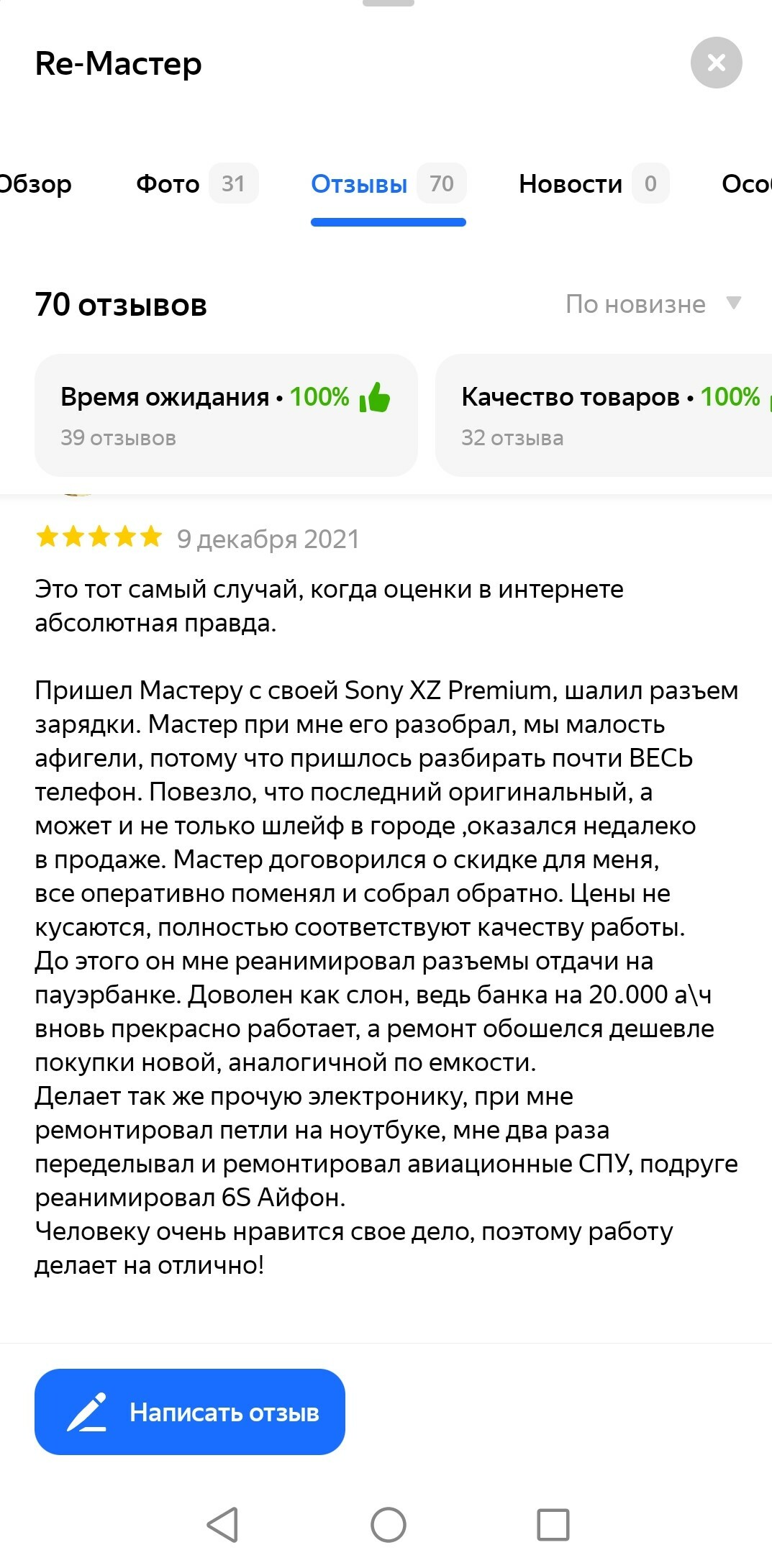This screenshot has height=1568, width=772.
Task: Open the По новизне sorting dropdown
Action: point(653,304)
